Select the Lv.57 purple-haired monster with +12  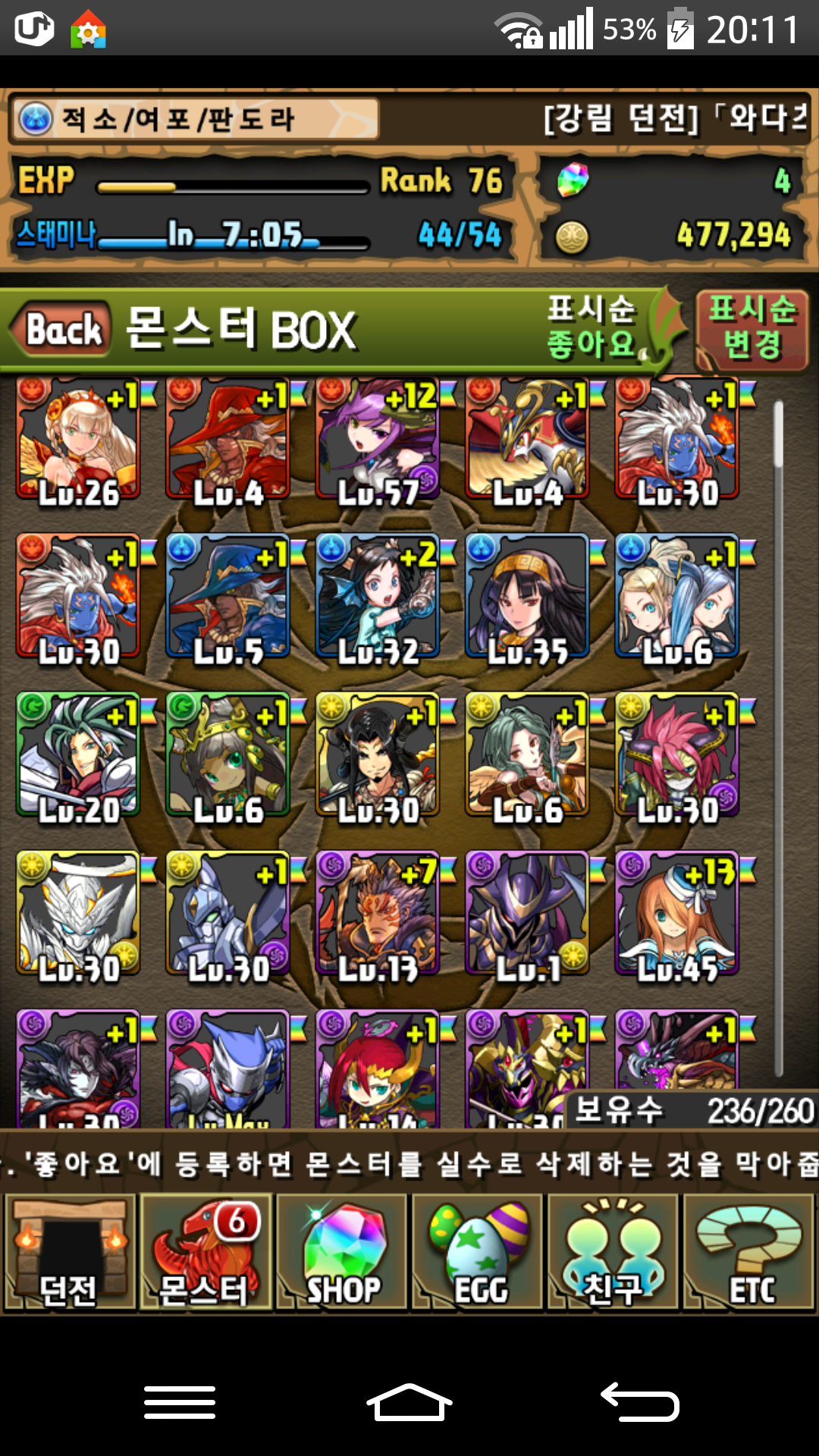[378, 440]
